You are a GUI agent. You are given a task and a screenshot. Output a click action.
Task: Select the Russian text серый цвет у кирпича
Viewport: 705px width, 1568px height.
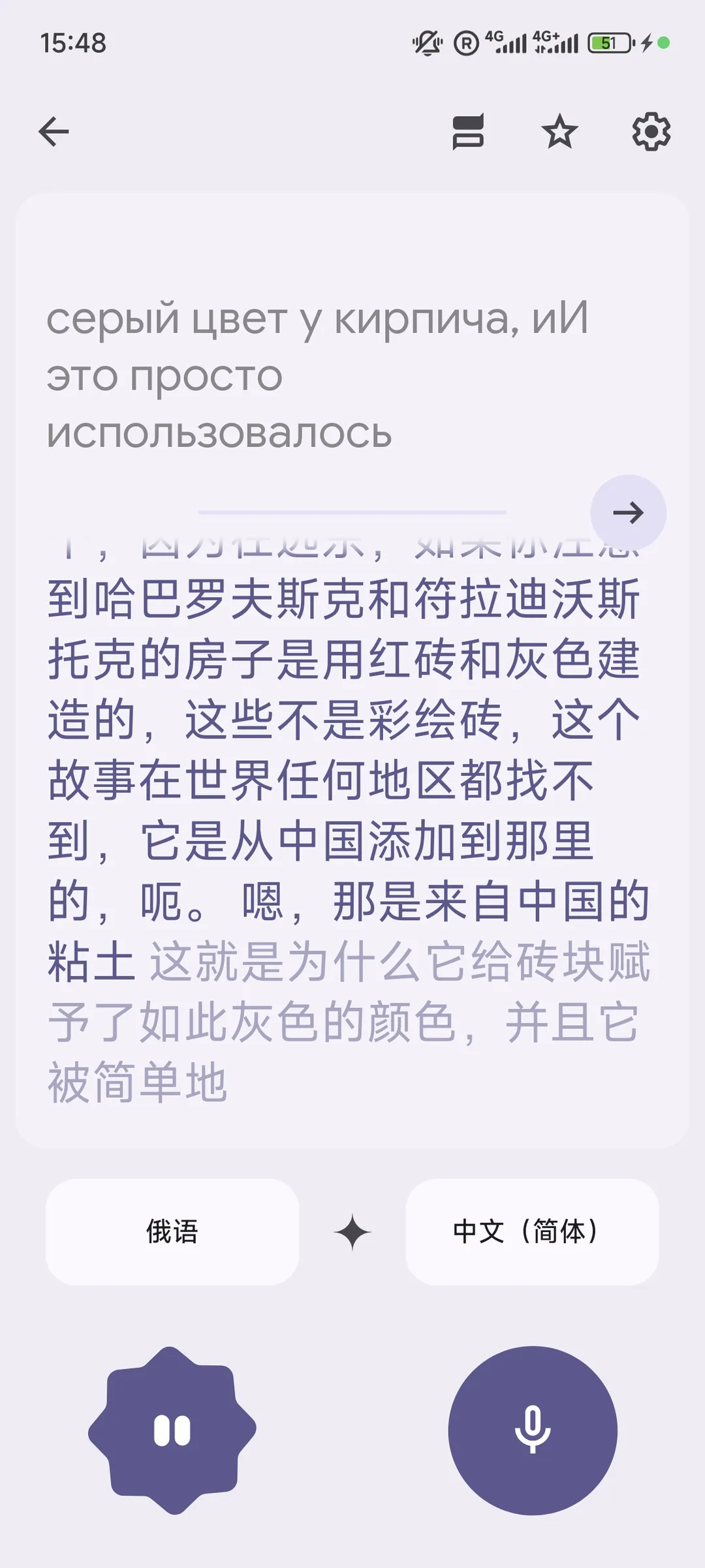(274, 320)
